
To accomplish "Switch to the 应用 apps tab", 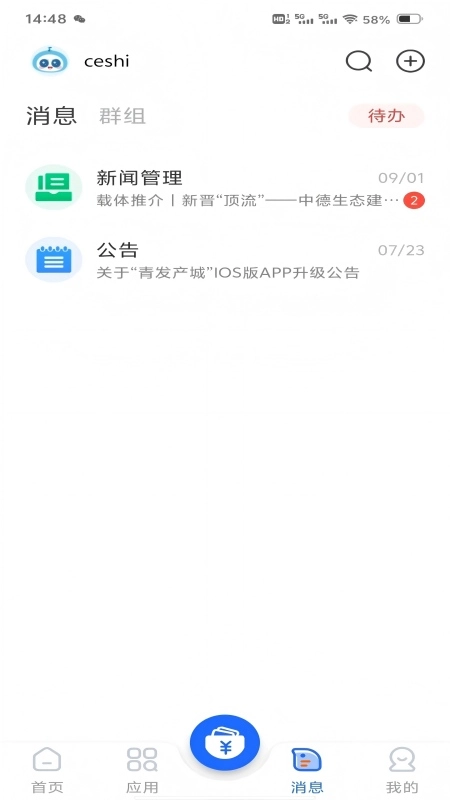I will click(x=142, y=770).
